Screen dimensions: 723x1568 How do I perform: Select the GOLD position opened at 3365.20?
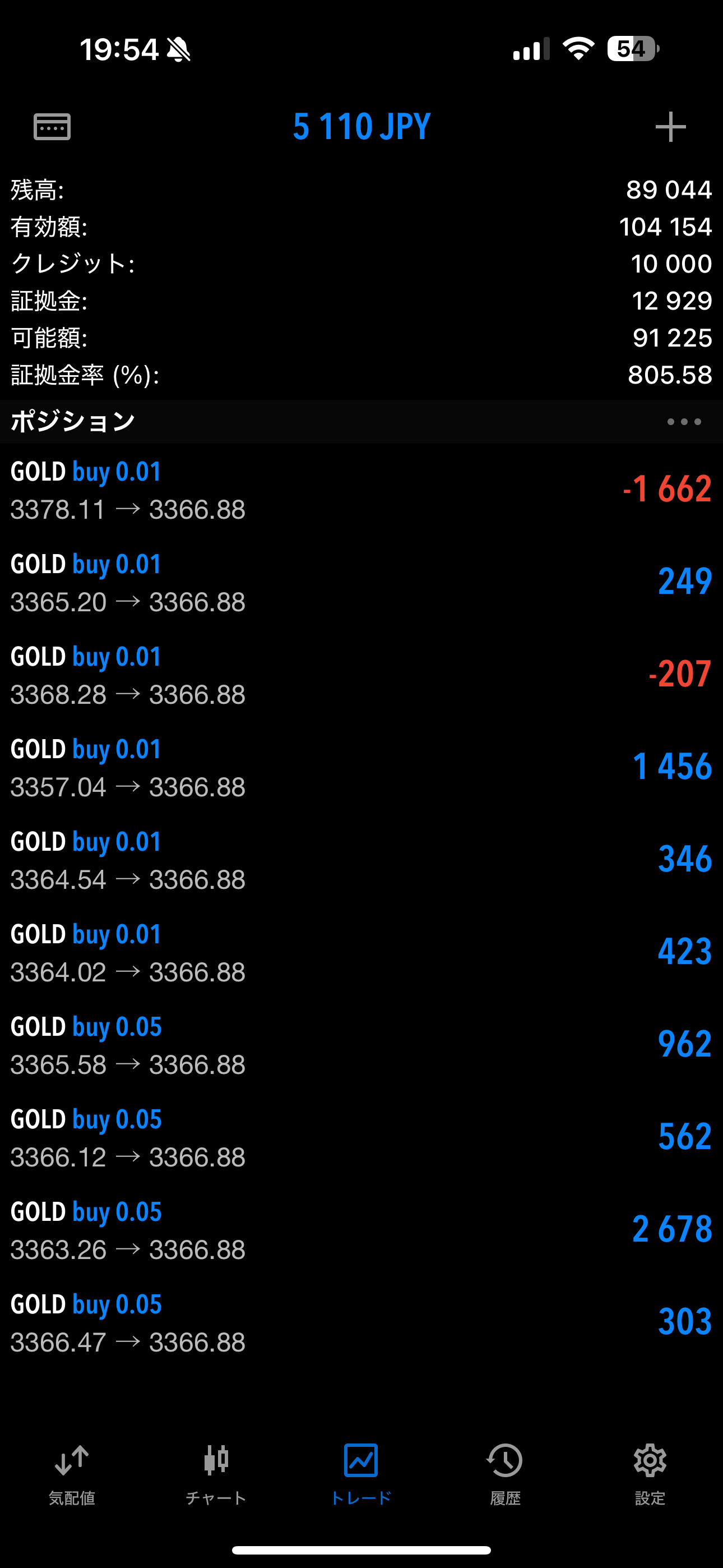pos(361,583)
